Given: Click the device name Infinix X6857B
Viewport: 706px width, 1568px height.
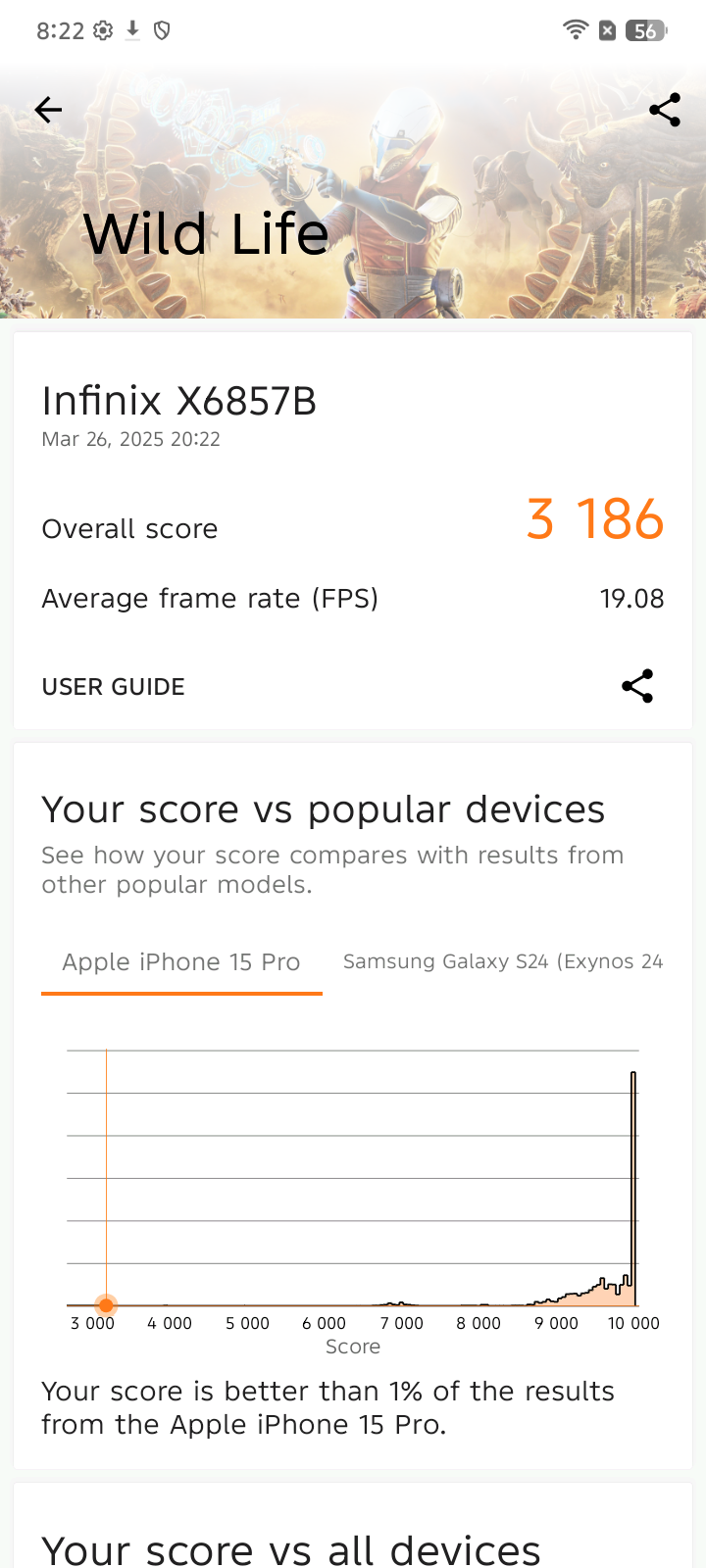Looking at the screenshot, I should click(x=180, y=401).
